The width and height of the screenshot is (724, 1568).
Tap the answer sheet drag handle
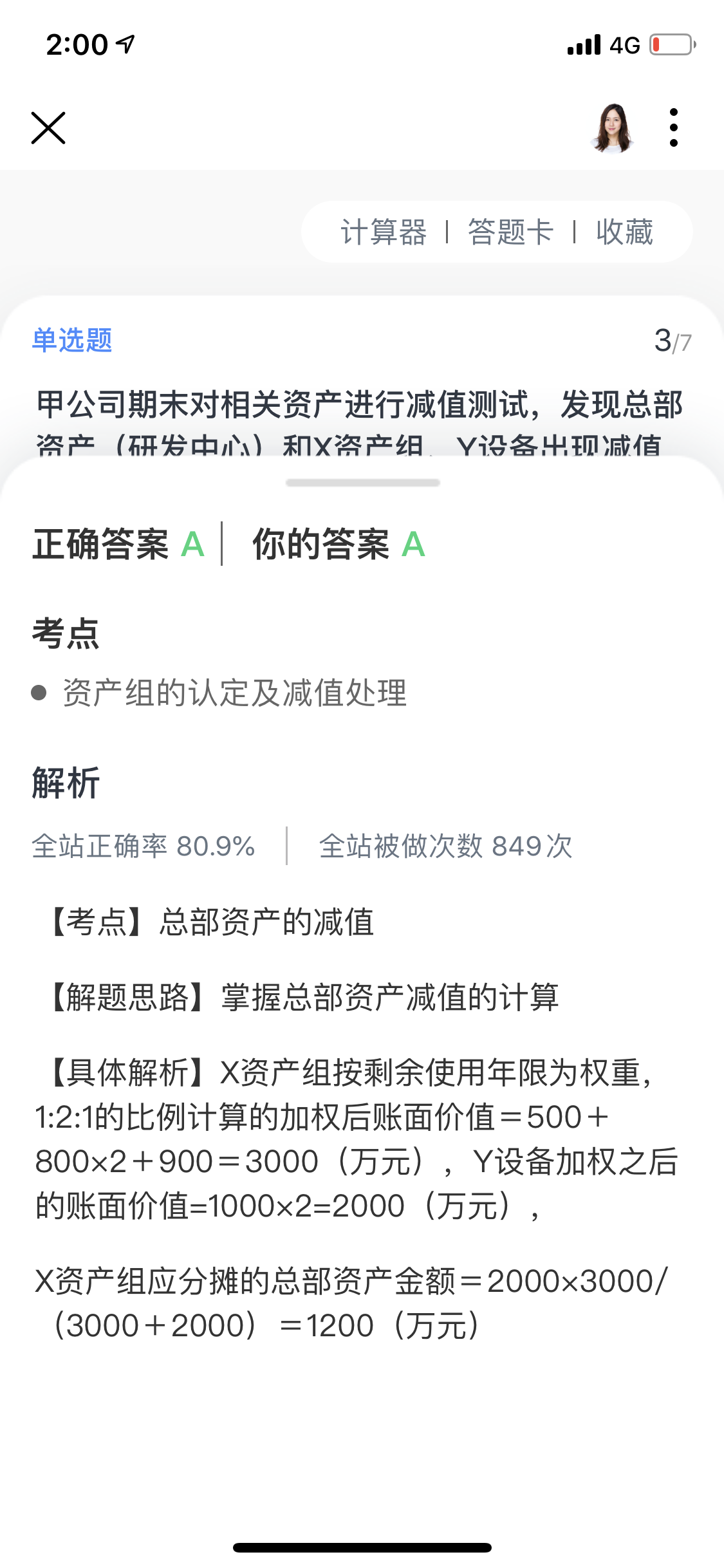[x=362, y=483]
